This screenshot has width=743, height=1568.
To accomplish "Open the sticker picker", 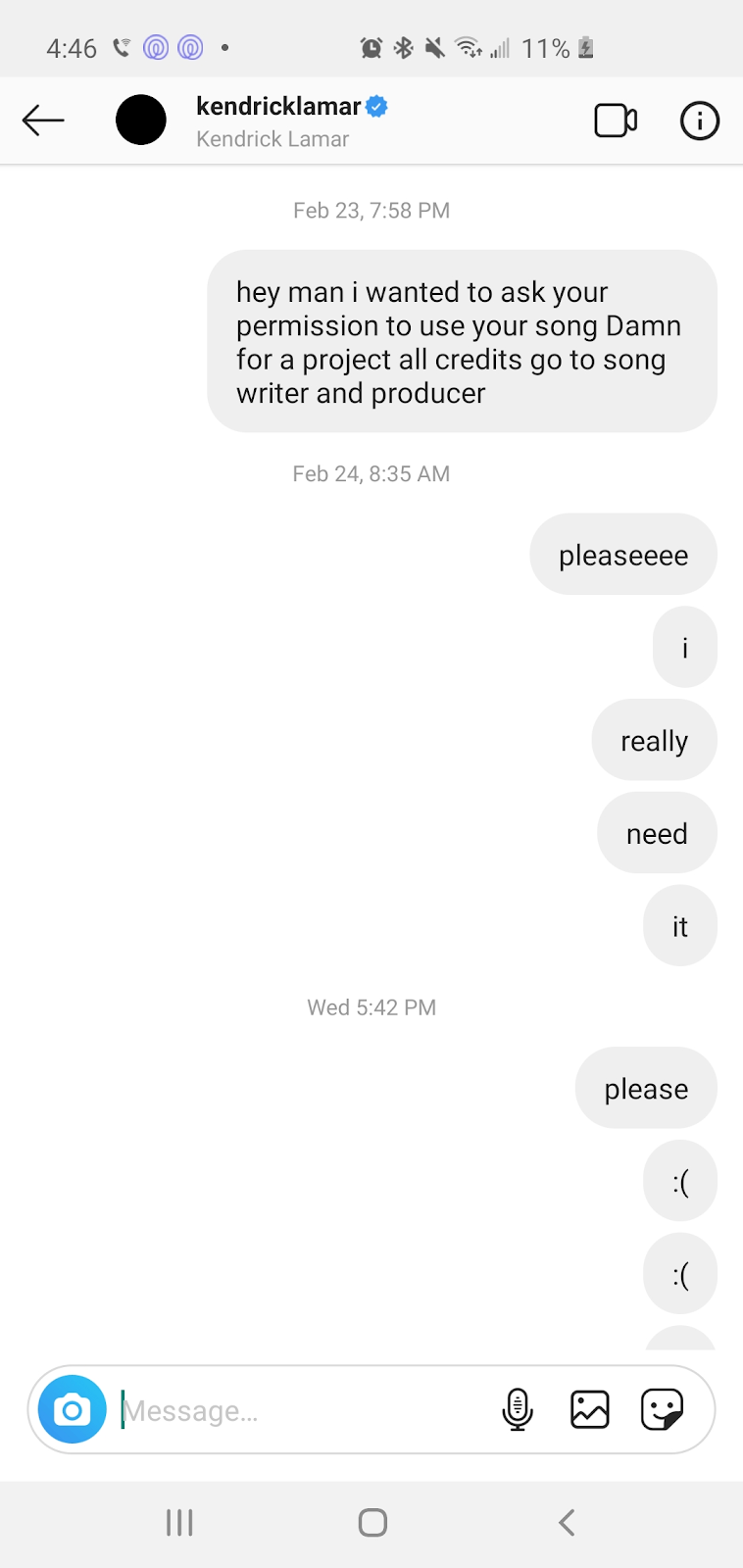I will 662,1409.
